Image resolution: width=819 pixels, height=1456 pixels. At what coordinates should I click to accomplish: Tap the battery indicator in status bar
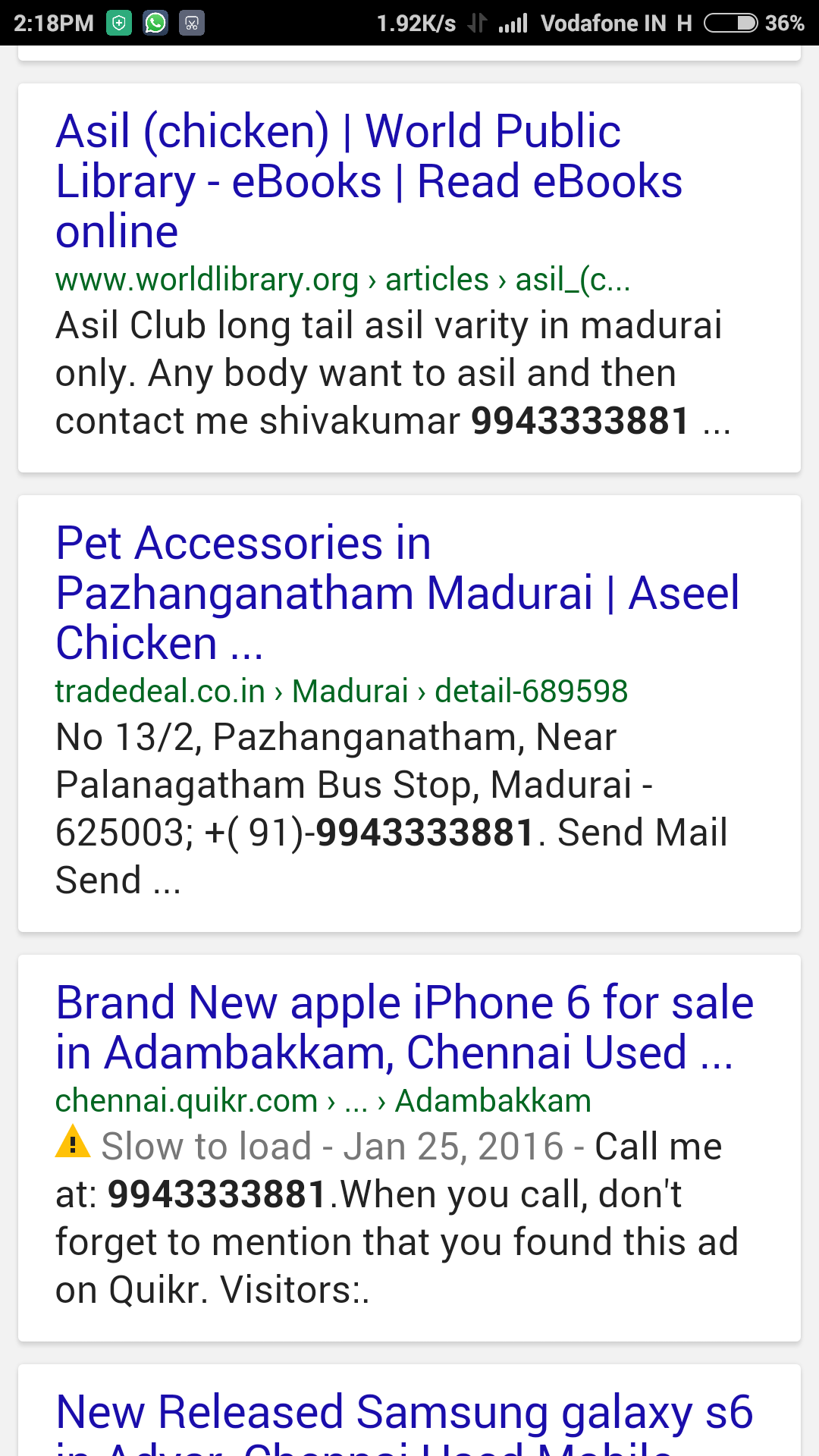click(730, 22)
